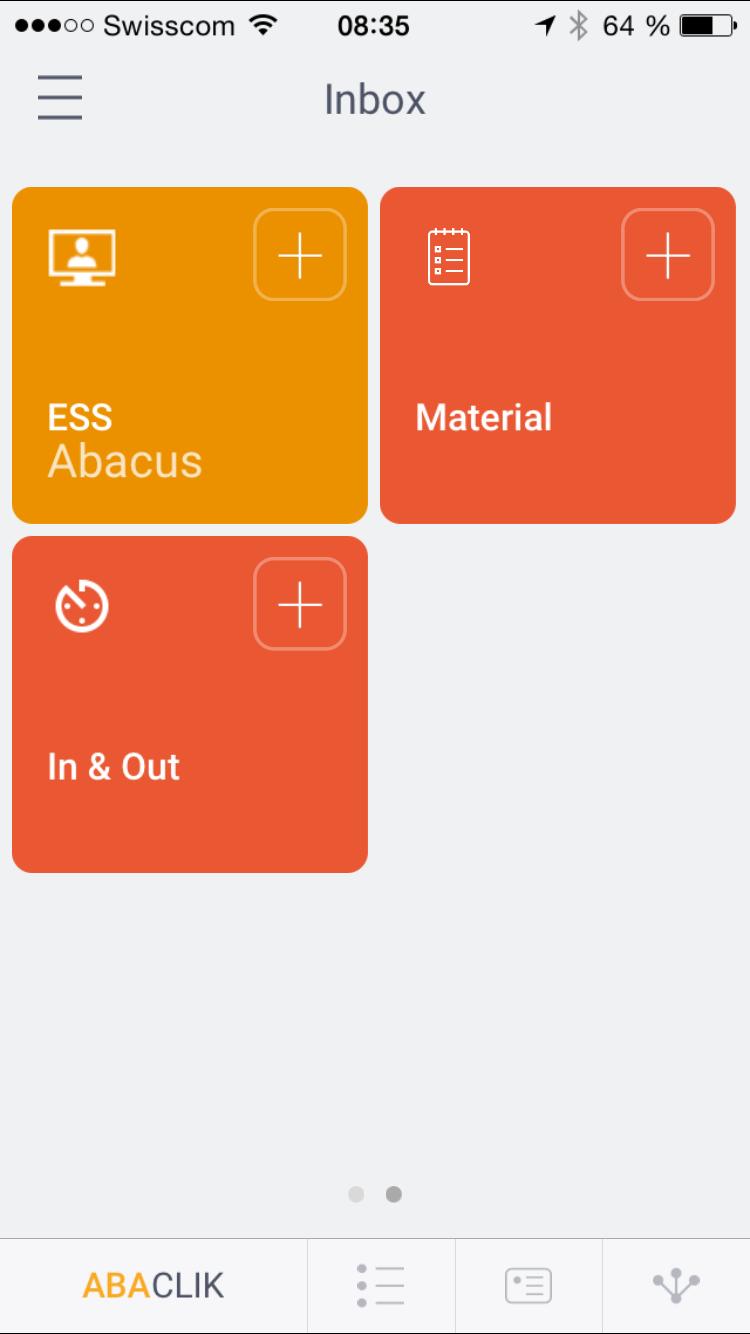
Task: Open the branching sync tab
Action: (x=676, y=1285)
